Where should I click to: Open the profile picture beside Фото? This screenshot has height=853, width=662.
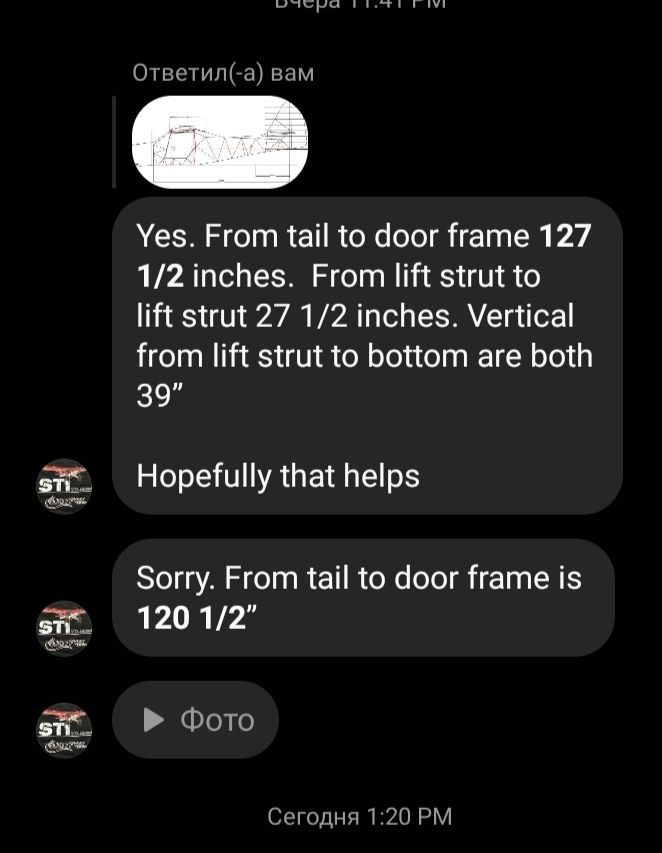click(x=64, y=731)
